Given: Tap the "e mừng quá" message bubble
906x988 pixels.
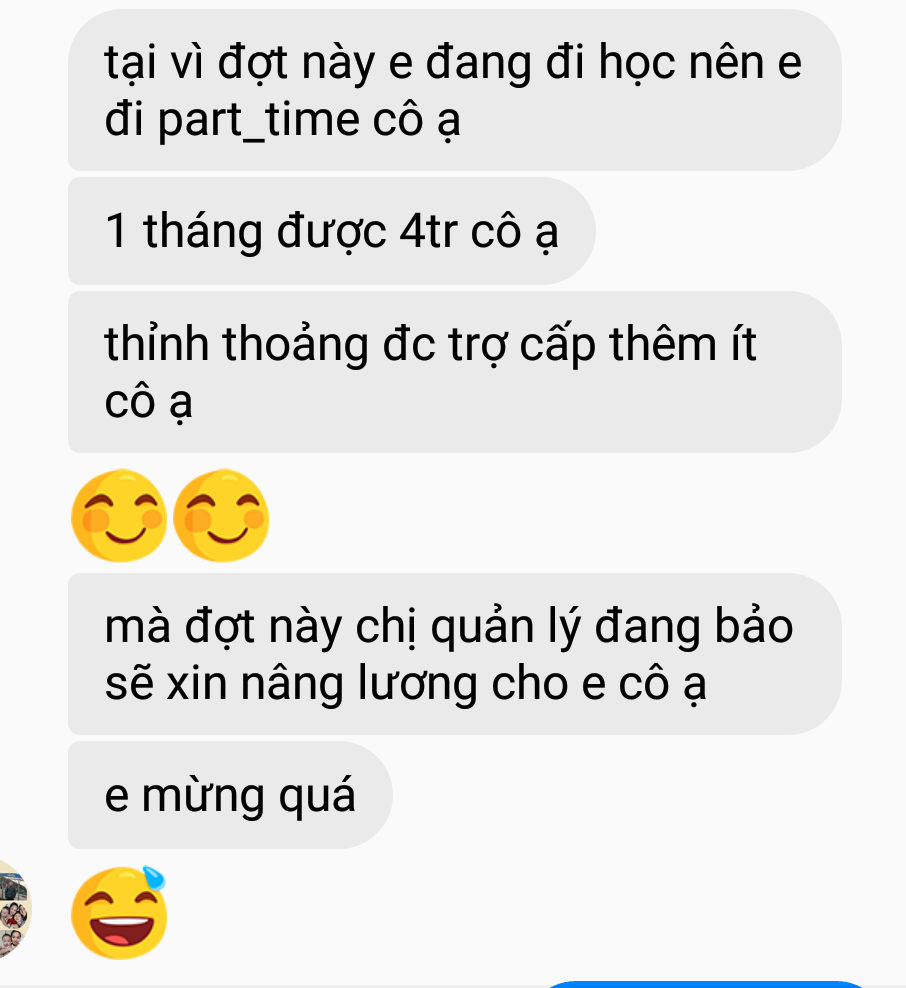Looking at the screenshot, I should (x=230, y=796).
